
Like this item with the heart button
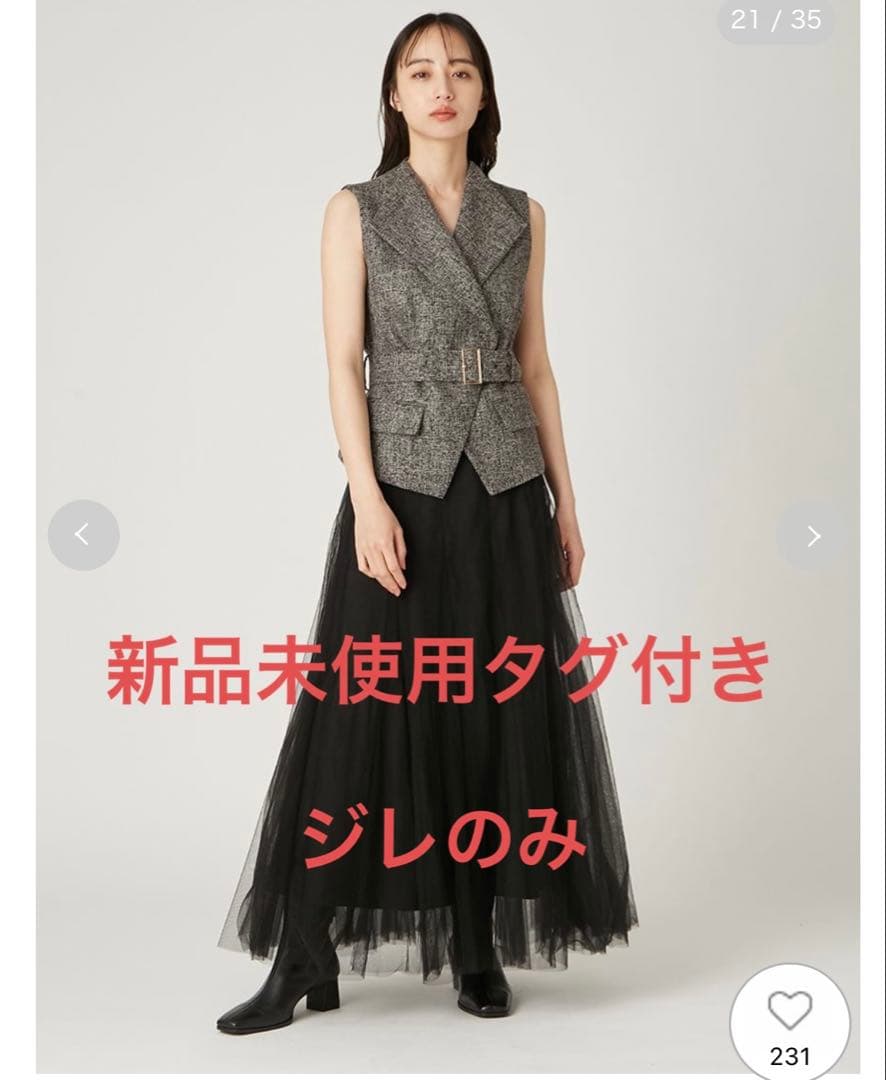coord(790,1014)
